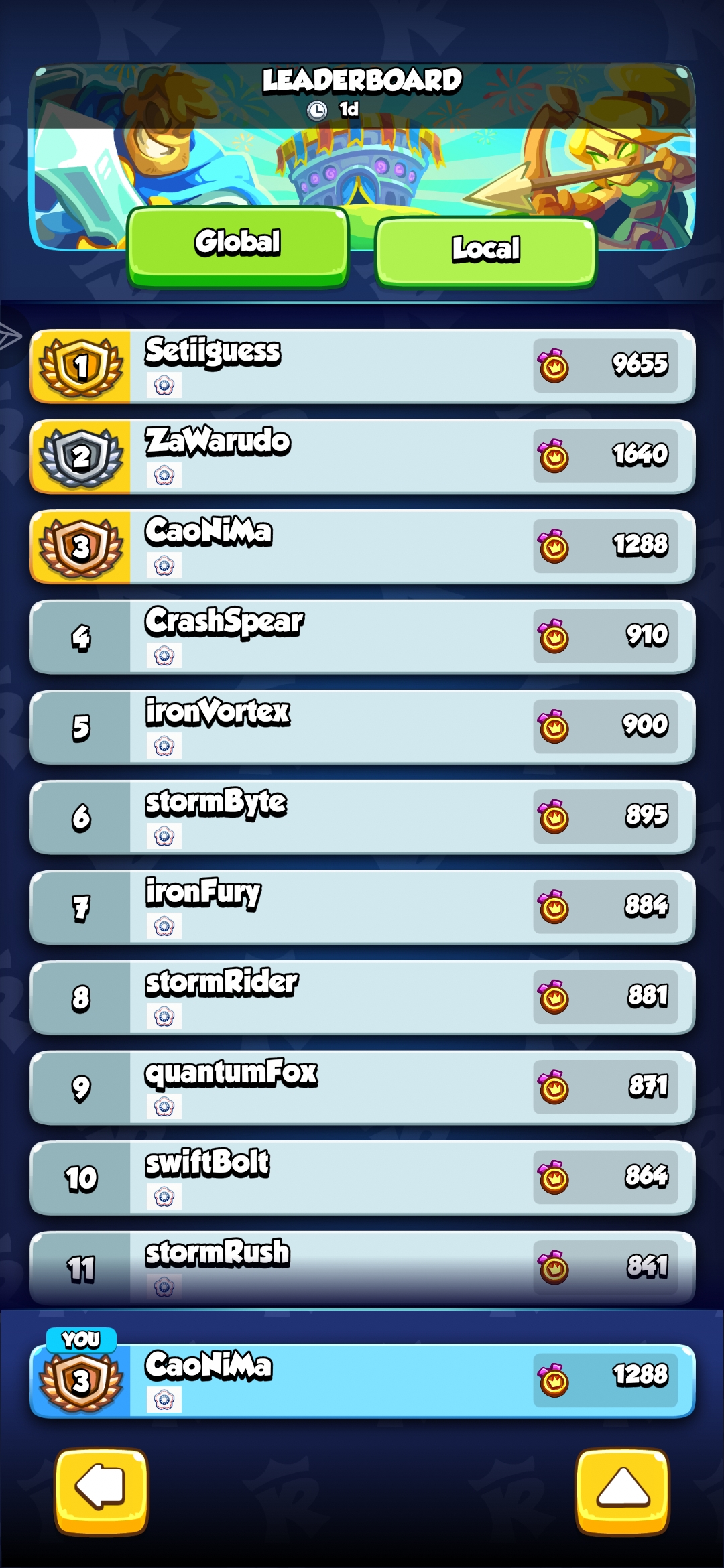Viewport: 724px width, 1568px height.
Task: Go back using the yellow arrow button
Action: [x=101, y=1490]
